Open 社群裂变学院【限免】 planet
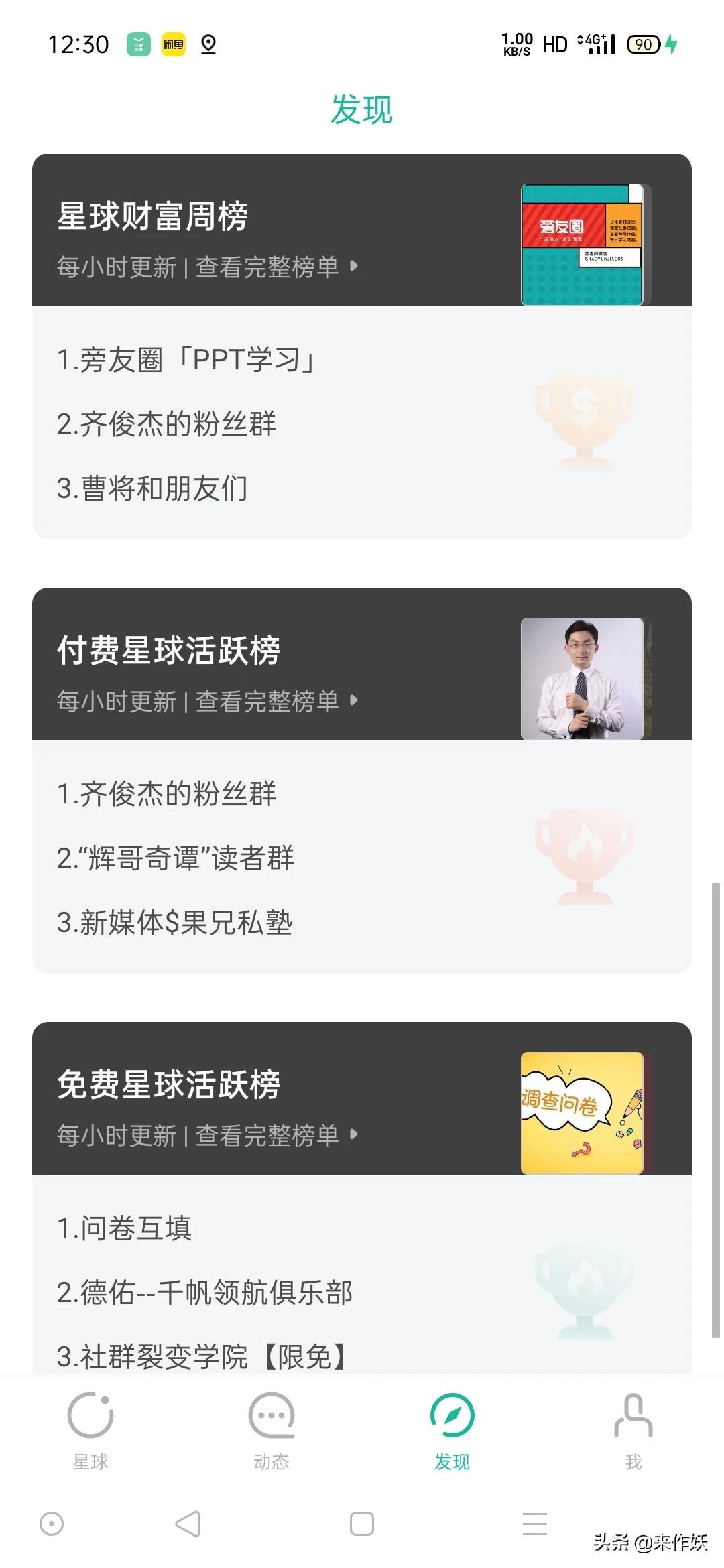The height and width of the screenshot is (1568, 724). click(201, 1356)
